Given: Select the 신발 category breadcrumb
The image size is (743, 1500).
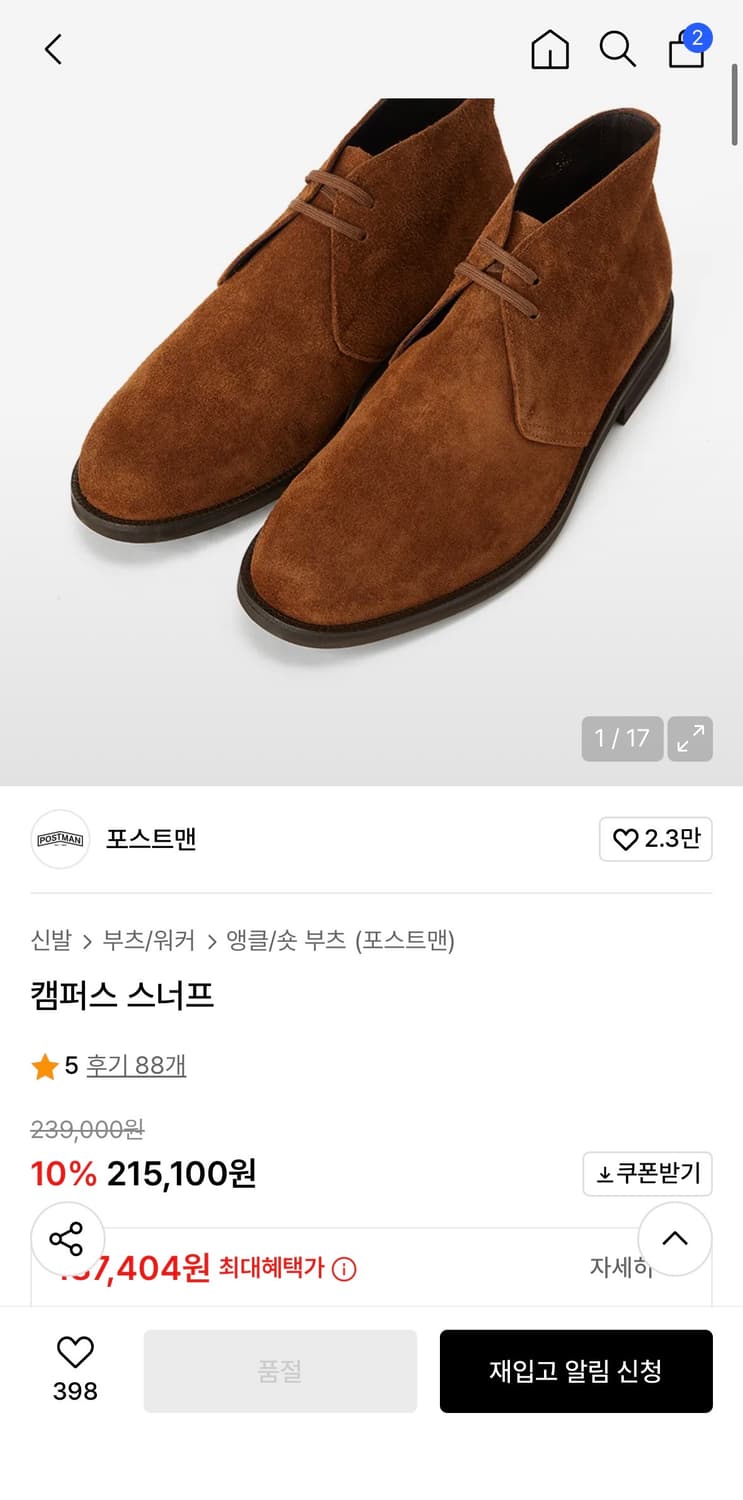Looking at the screenshot, I should pos(45,941).
